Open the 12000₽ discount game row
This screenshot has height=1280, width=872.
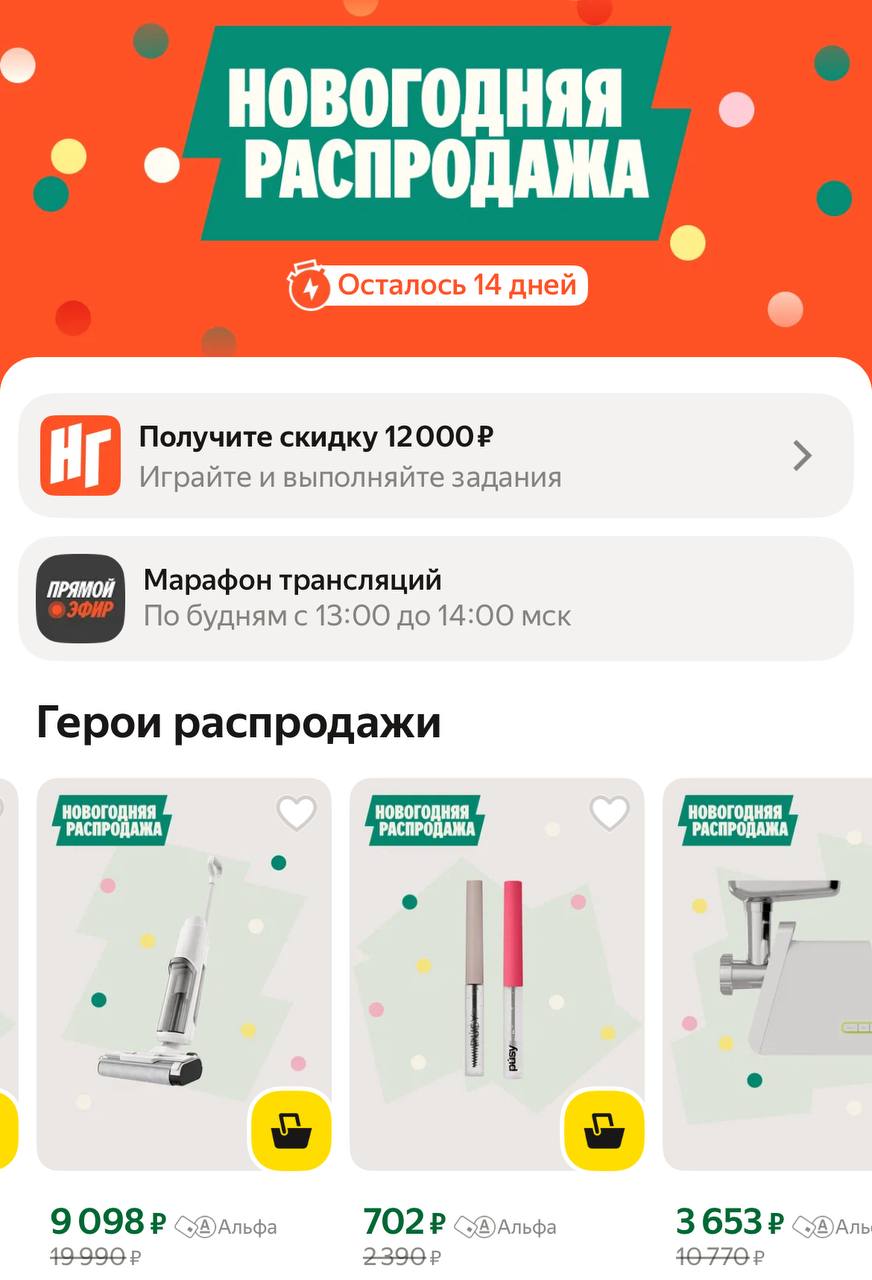point(435,456)
